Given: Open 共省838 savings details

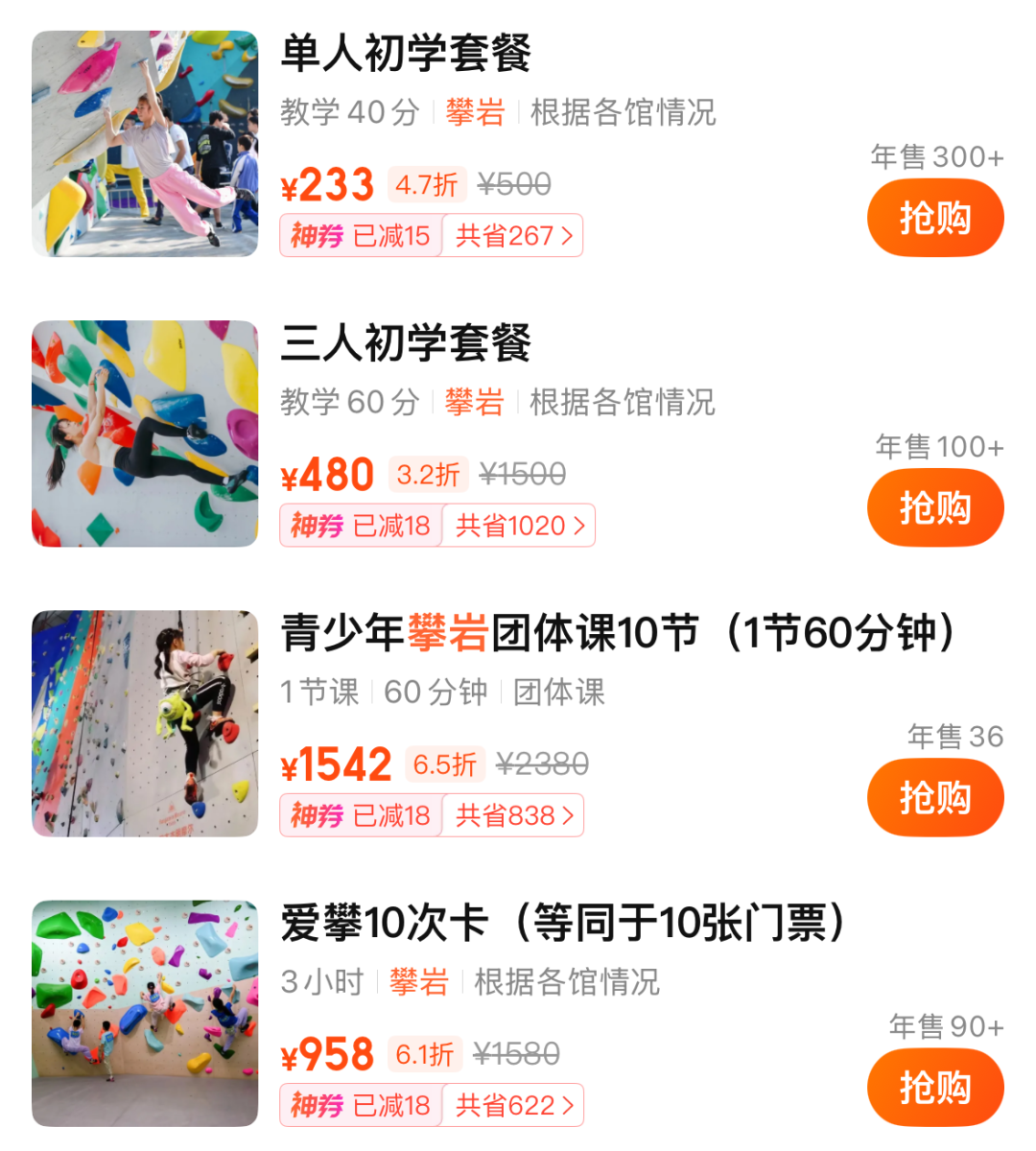Looking at the screenshot, I should point(513,815).
